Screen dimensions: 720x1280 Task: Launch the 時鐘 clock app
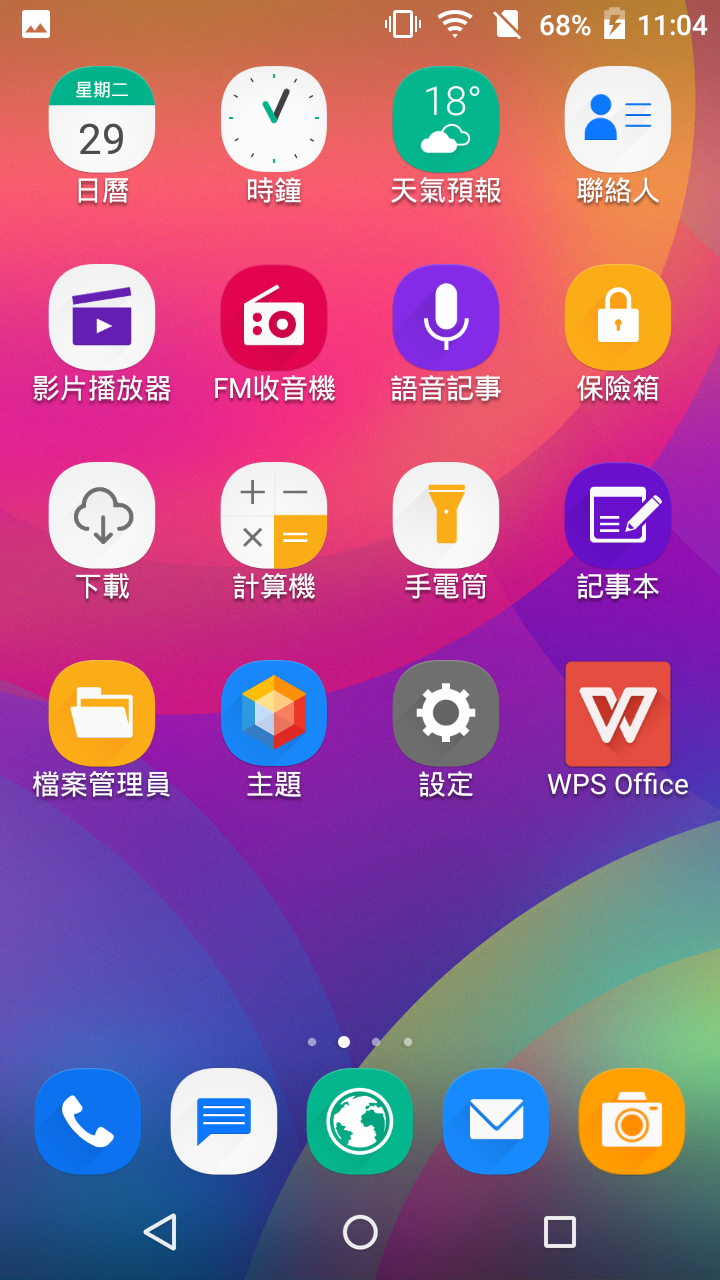tap(274, 119)
